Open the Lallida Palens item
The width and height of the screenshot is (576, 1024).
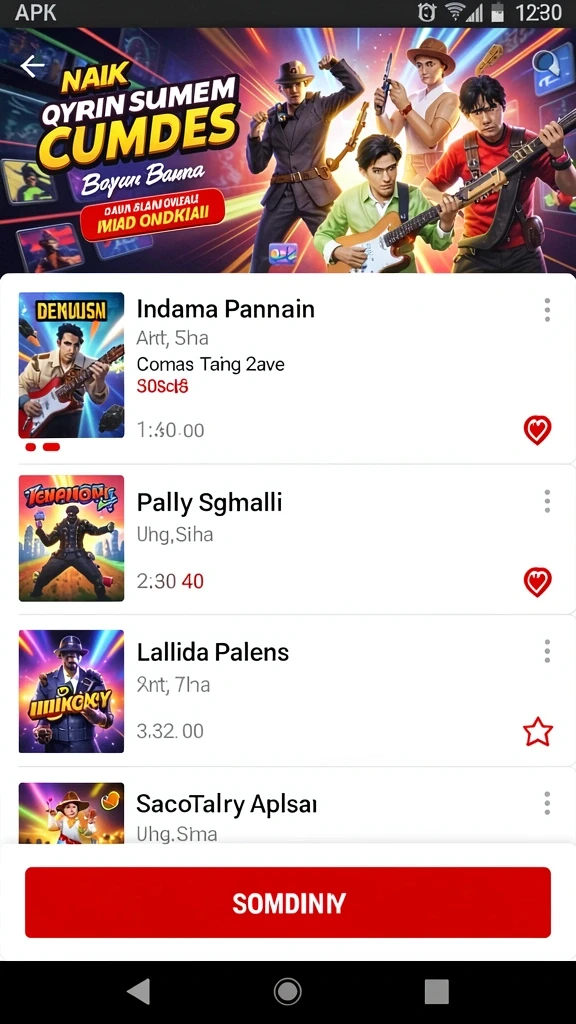(287, 691)
